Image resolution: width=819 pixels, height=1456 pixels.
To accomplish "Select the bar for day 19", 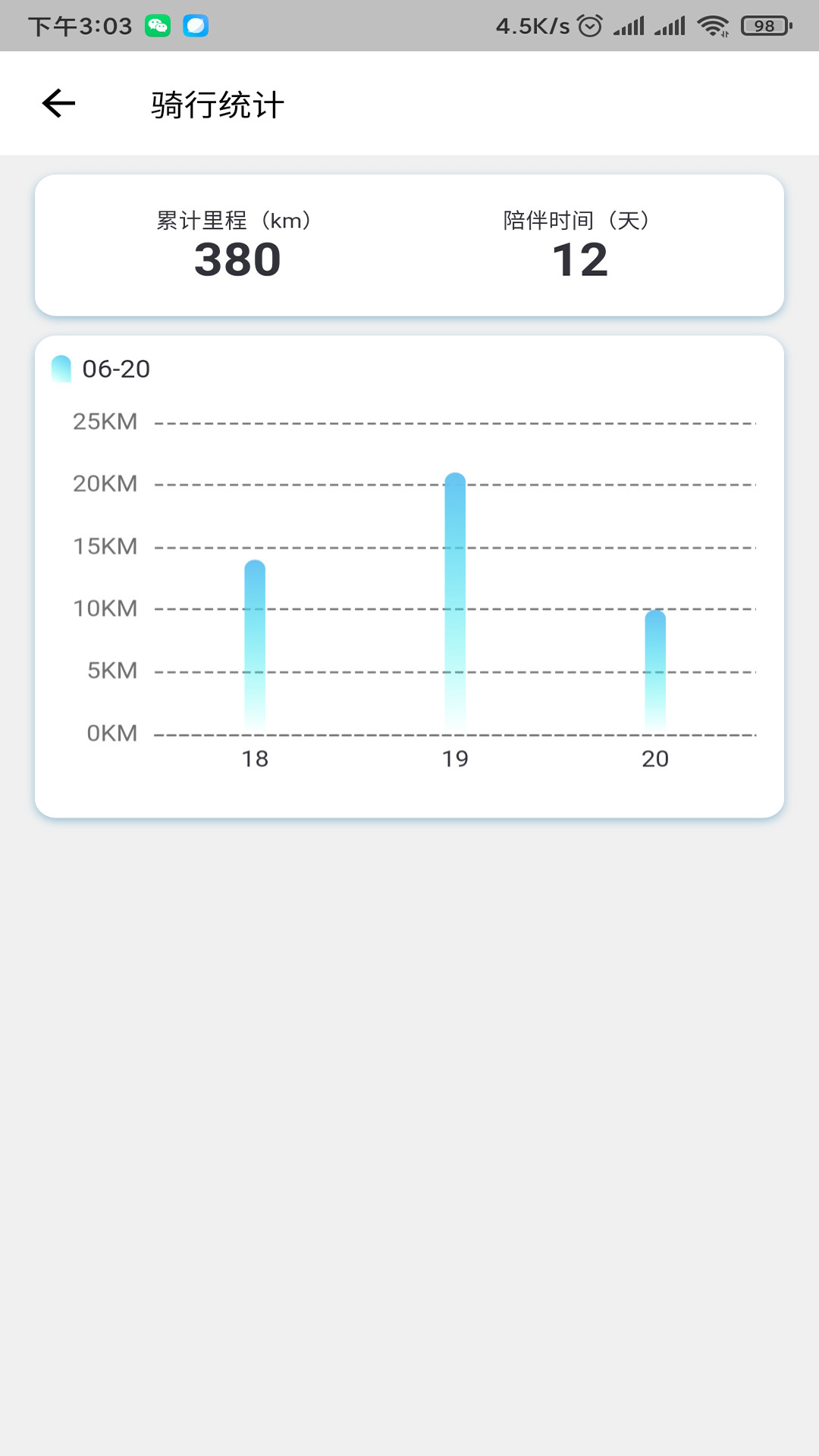I will 455,603.
